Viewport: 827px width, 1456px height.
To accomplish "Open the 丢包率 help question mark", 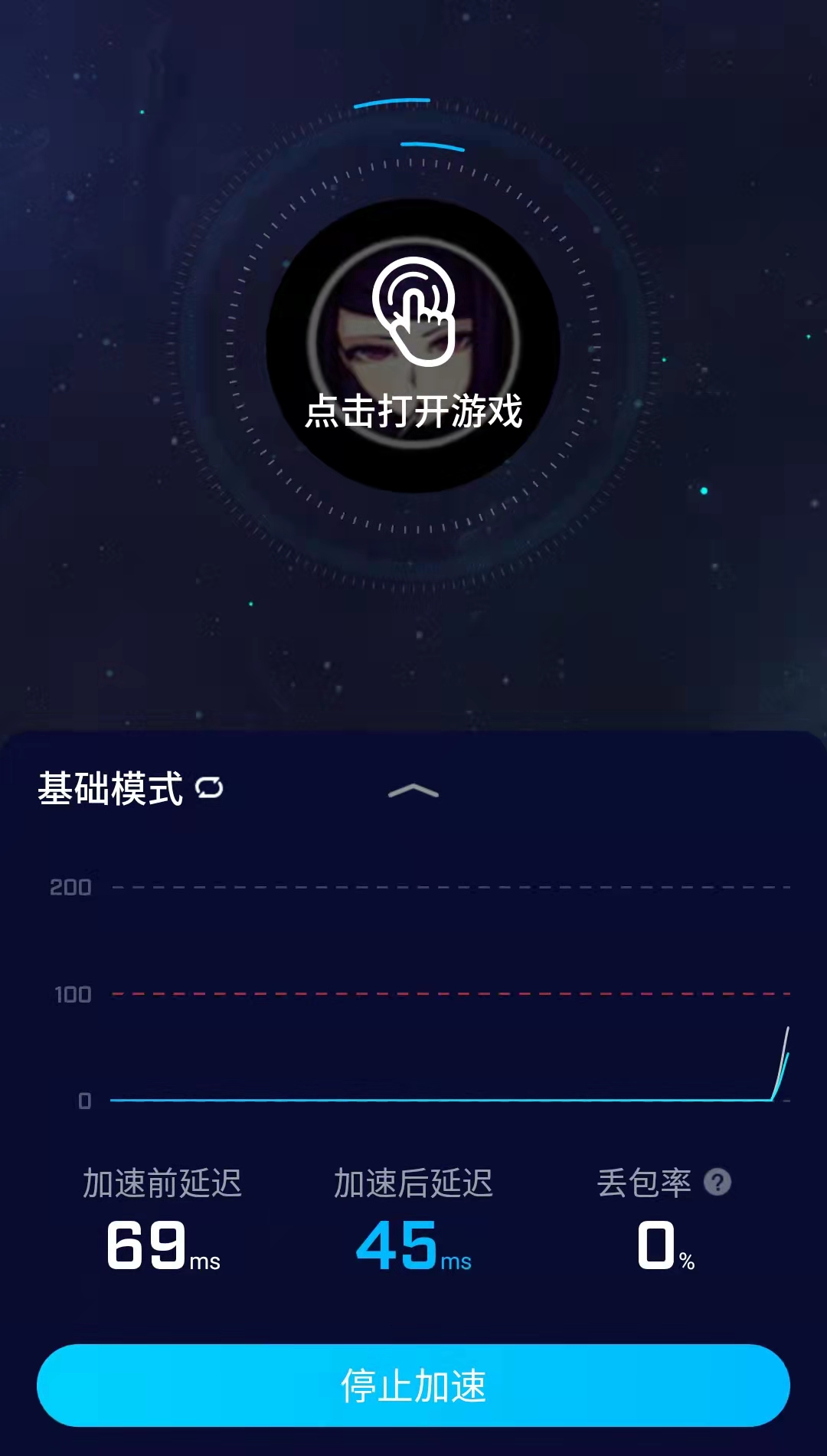I will click(x=717, y=1183).
